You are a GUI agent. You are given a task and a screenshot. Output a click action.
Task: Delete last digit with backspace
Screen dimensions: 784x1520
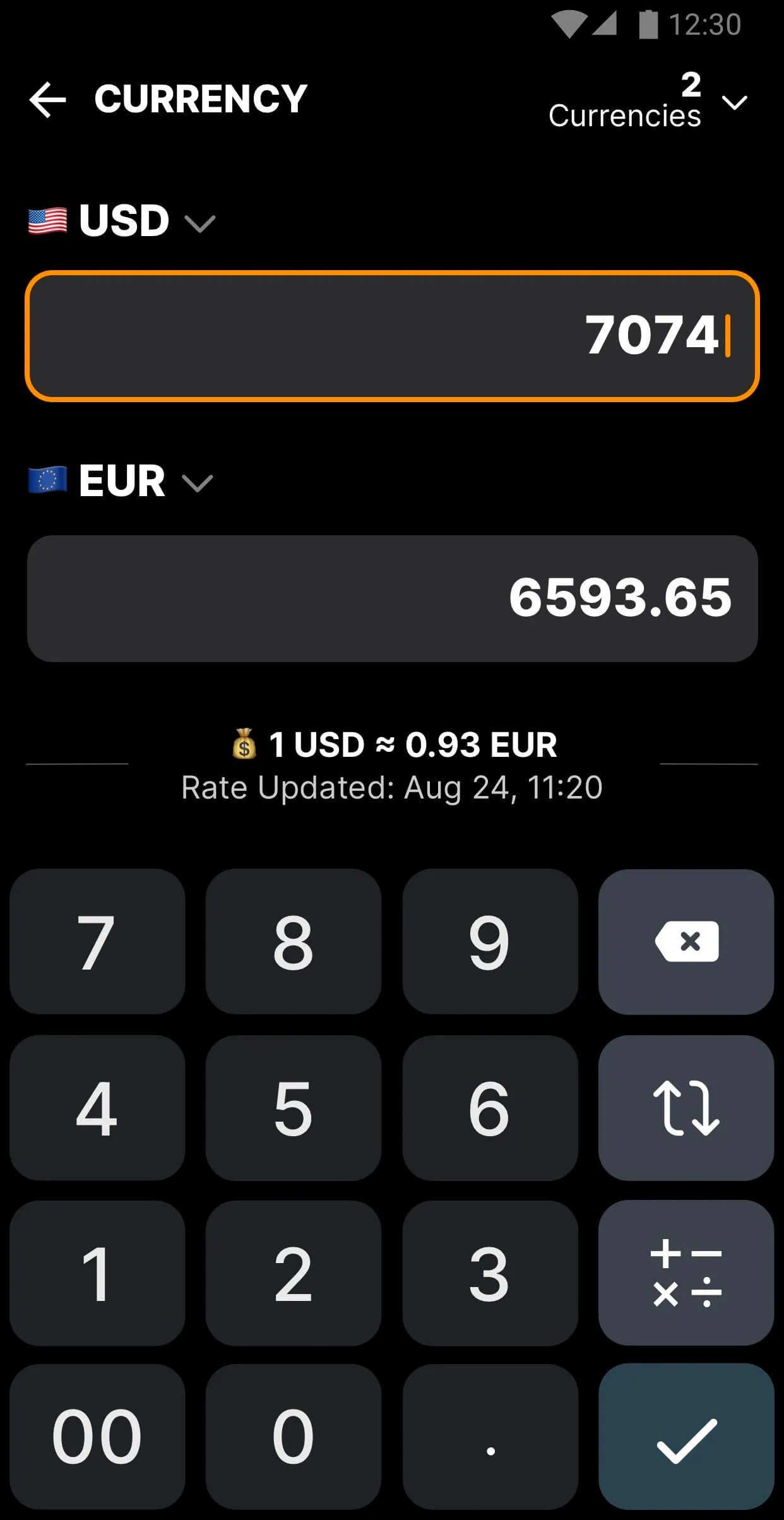[x=686, y=941]
